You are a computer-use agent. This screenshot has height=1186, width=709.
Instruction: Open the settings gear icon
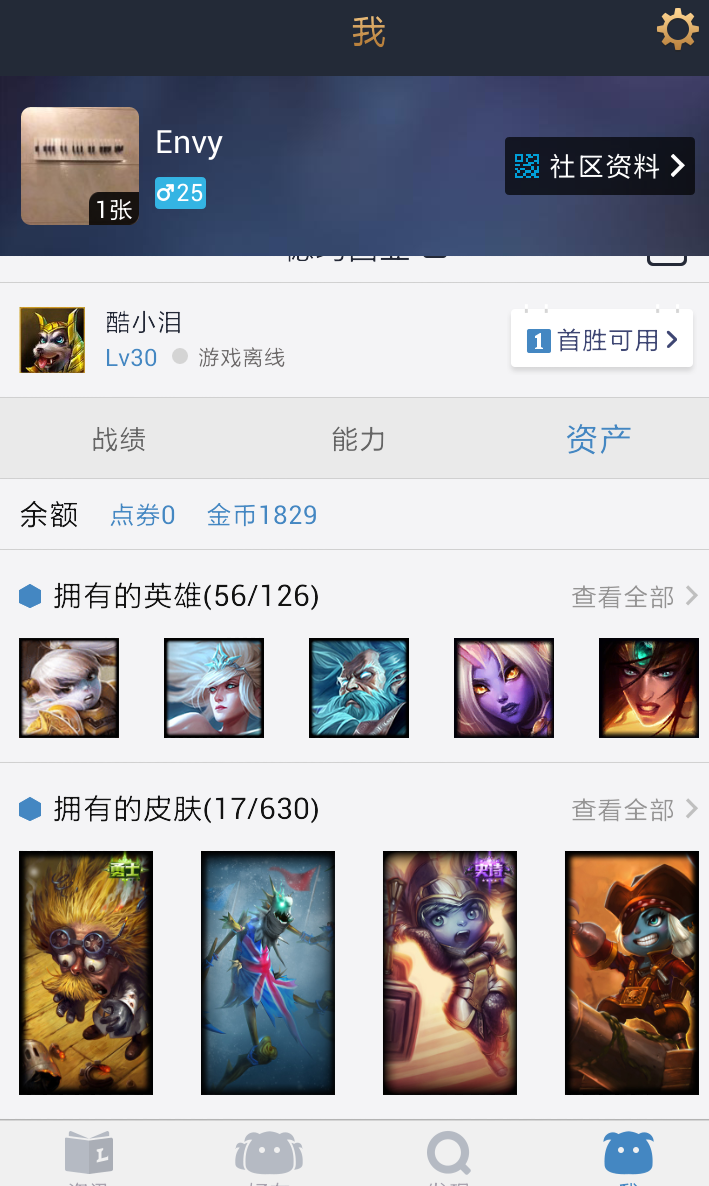point(676,30)
